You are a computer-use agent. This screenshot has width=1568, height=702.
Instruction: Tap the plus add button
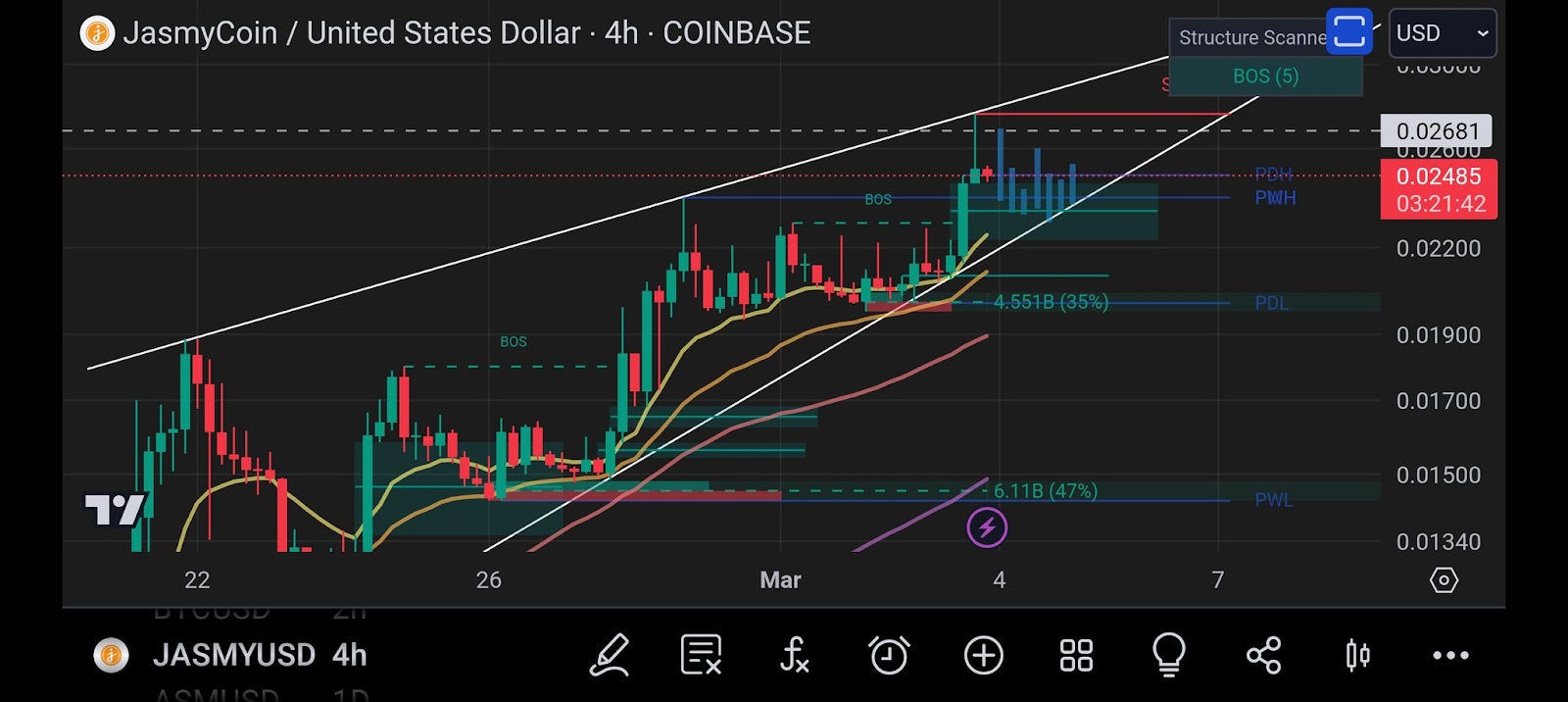983,655
